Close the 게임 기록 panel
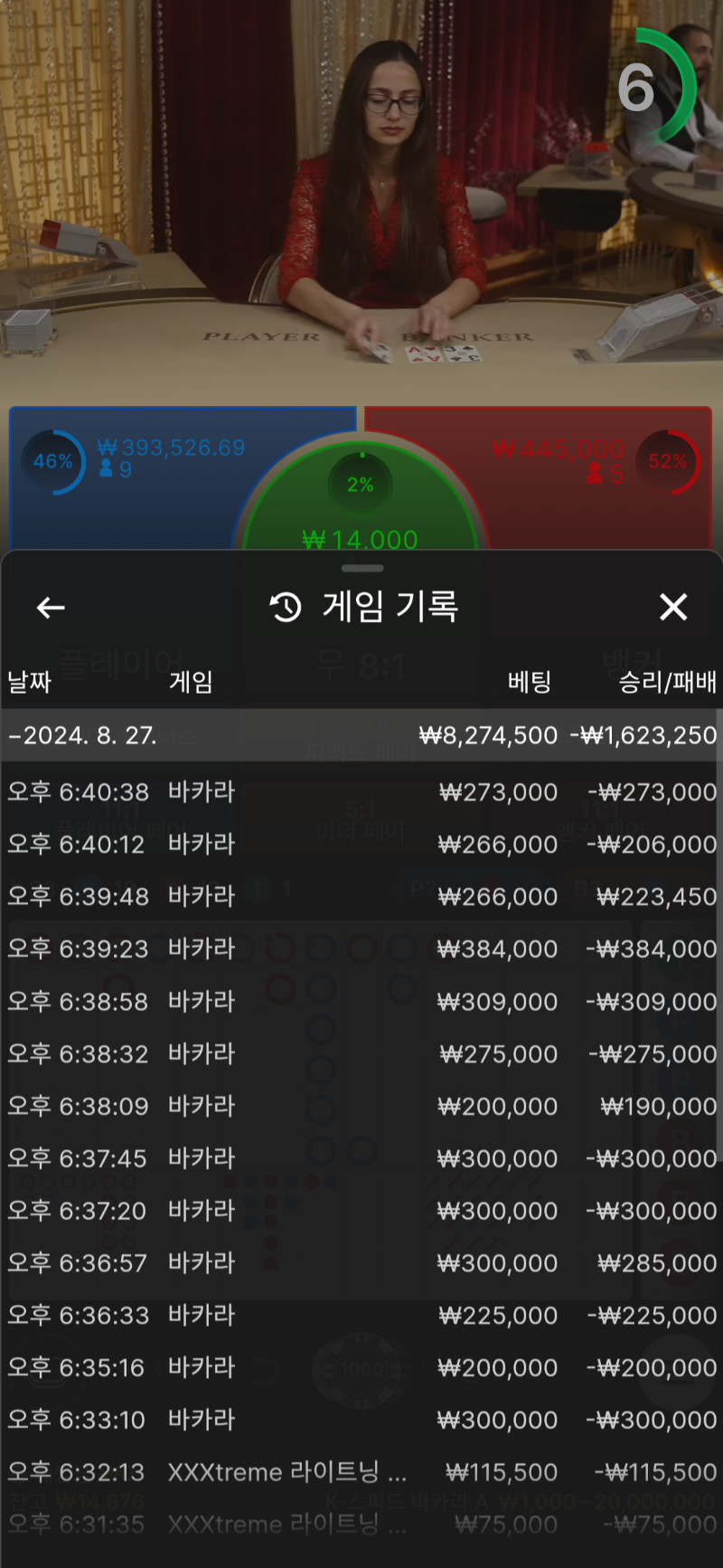This screenshot has width=723, height=1568. click(x=673, y=608)
